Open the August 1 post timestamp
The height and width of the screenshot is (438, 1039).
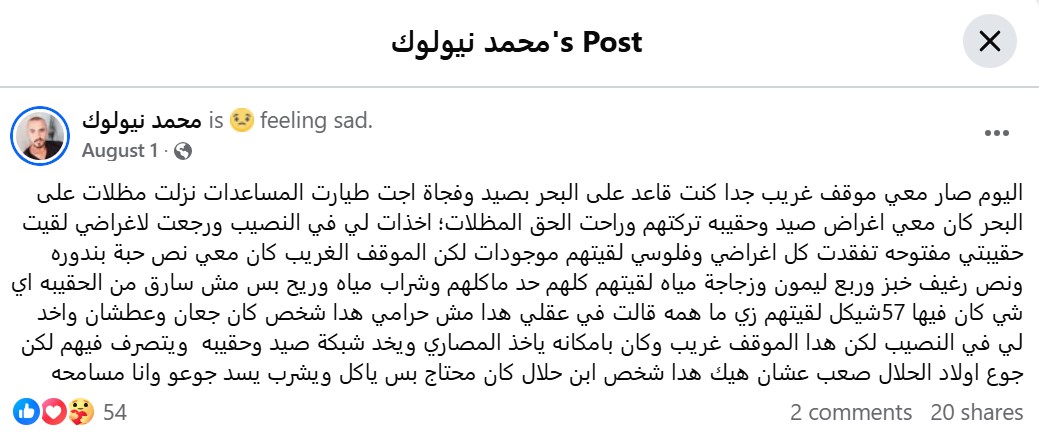click(119, 151)
